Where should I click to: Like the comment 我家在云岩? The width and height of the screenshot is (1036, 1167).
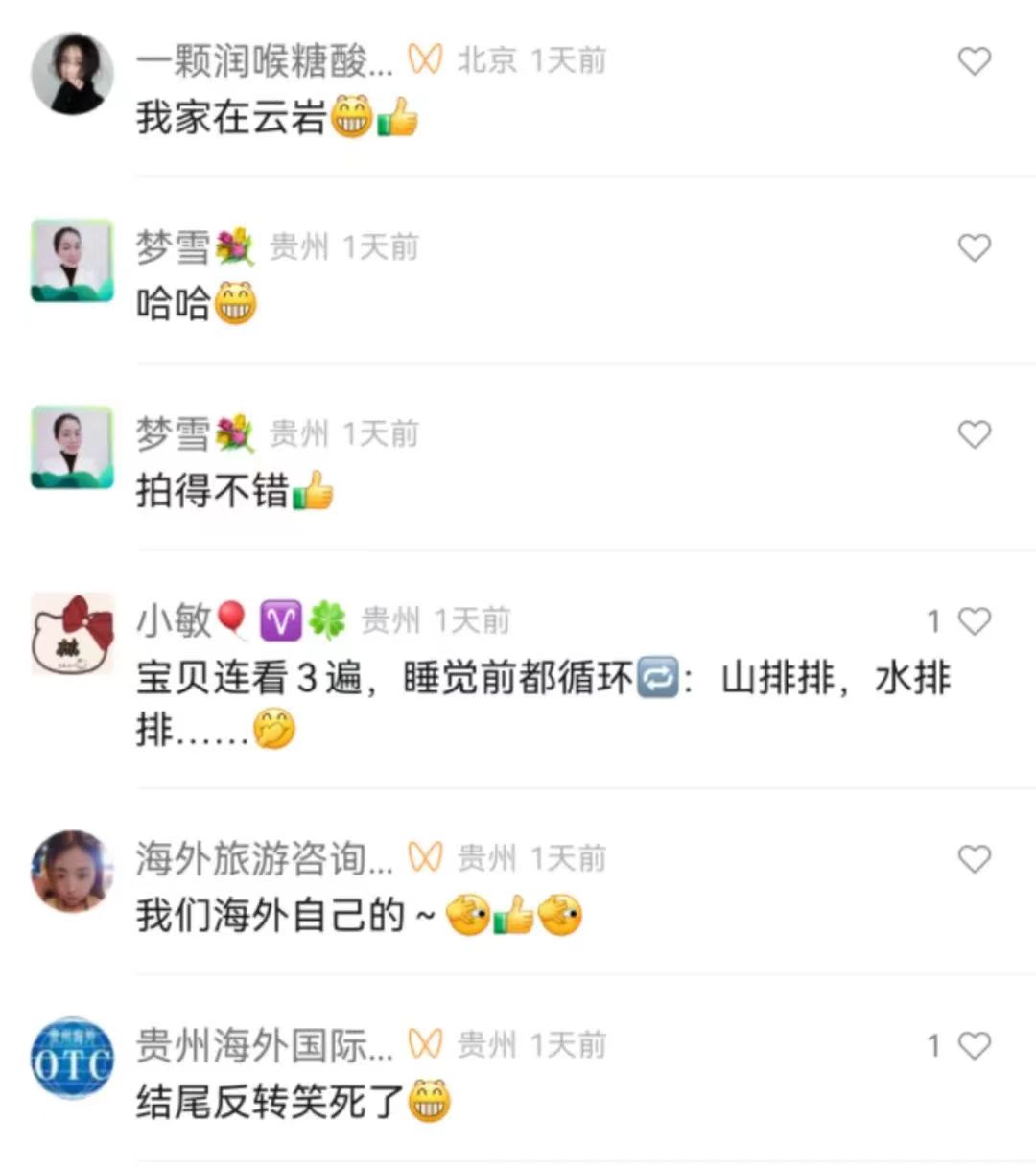(x=974, y=62)
